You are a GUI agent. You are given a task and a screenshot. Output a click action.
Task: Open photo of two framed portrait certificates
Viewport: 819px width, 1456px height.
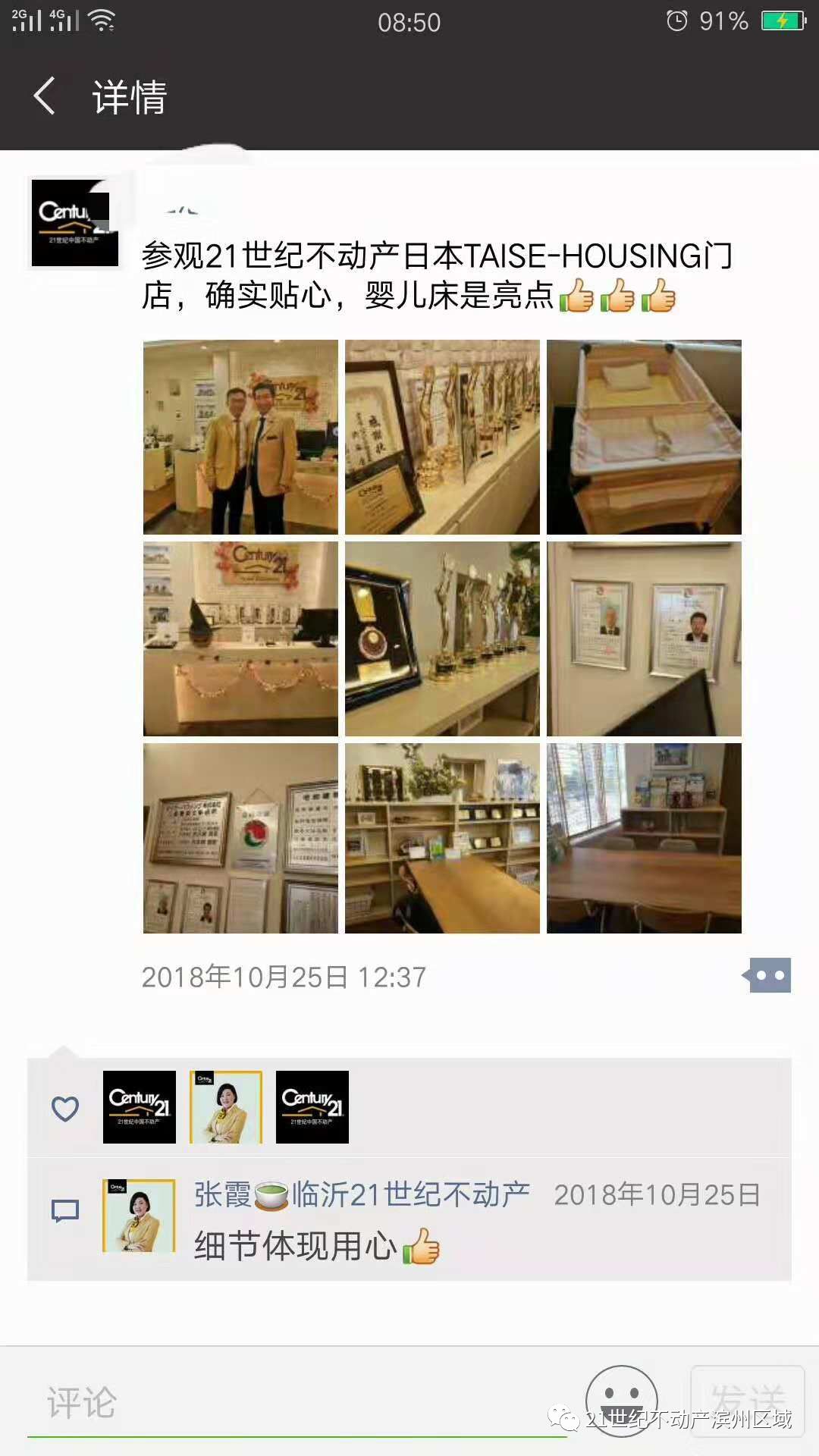[x=644, y=639]
